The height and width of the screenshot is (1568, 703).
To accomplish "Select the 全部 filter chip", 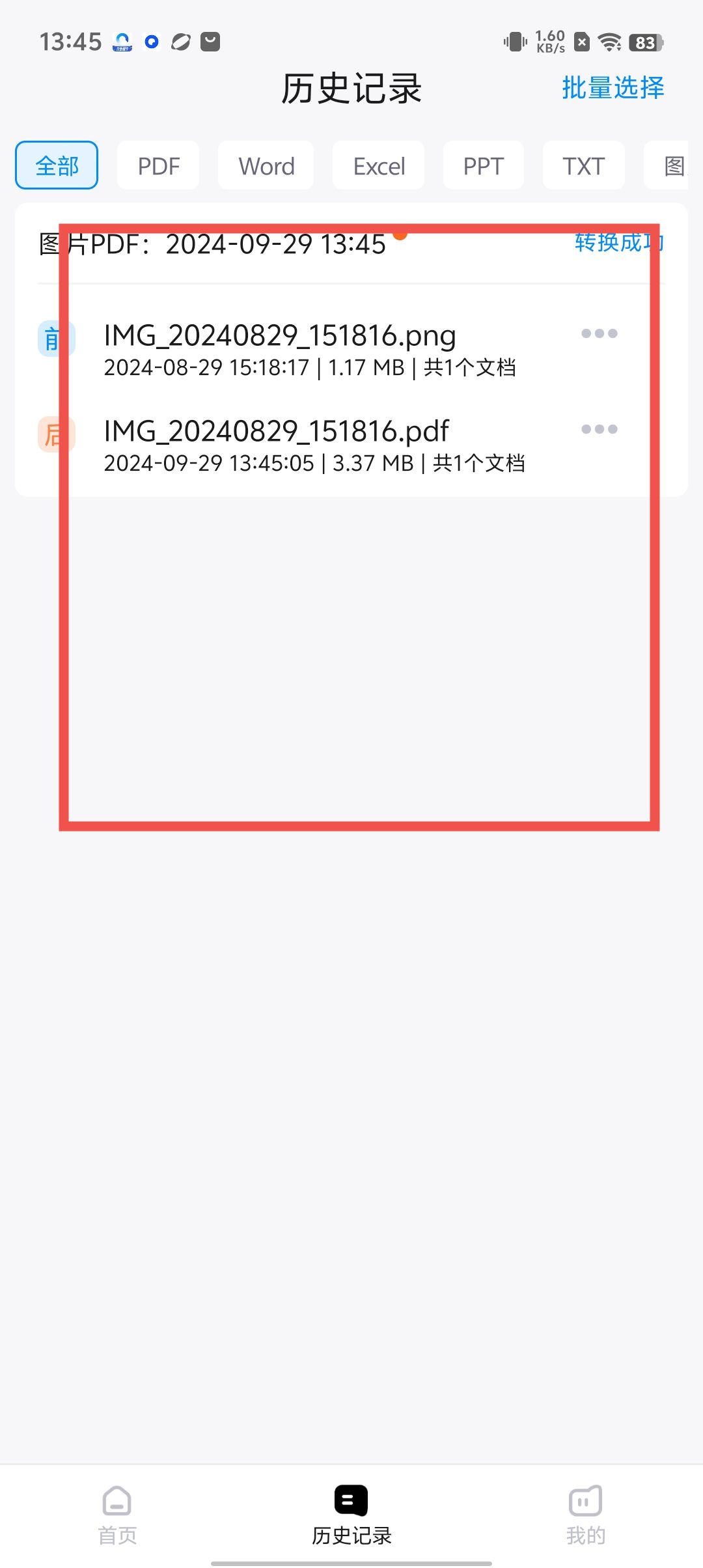I will coord(57,166).
